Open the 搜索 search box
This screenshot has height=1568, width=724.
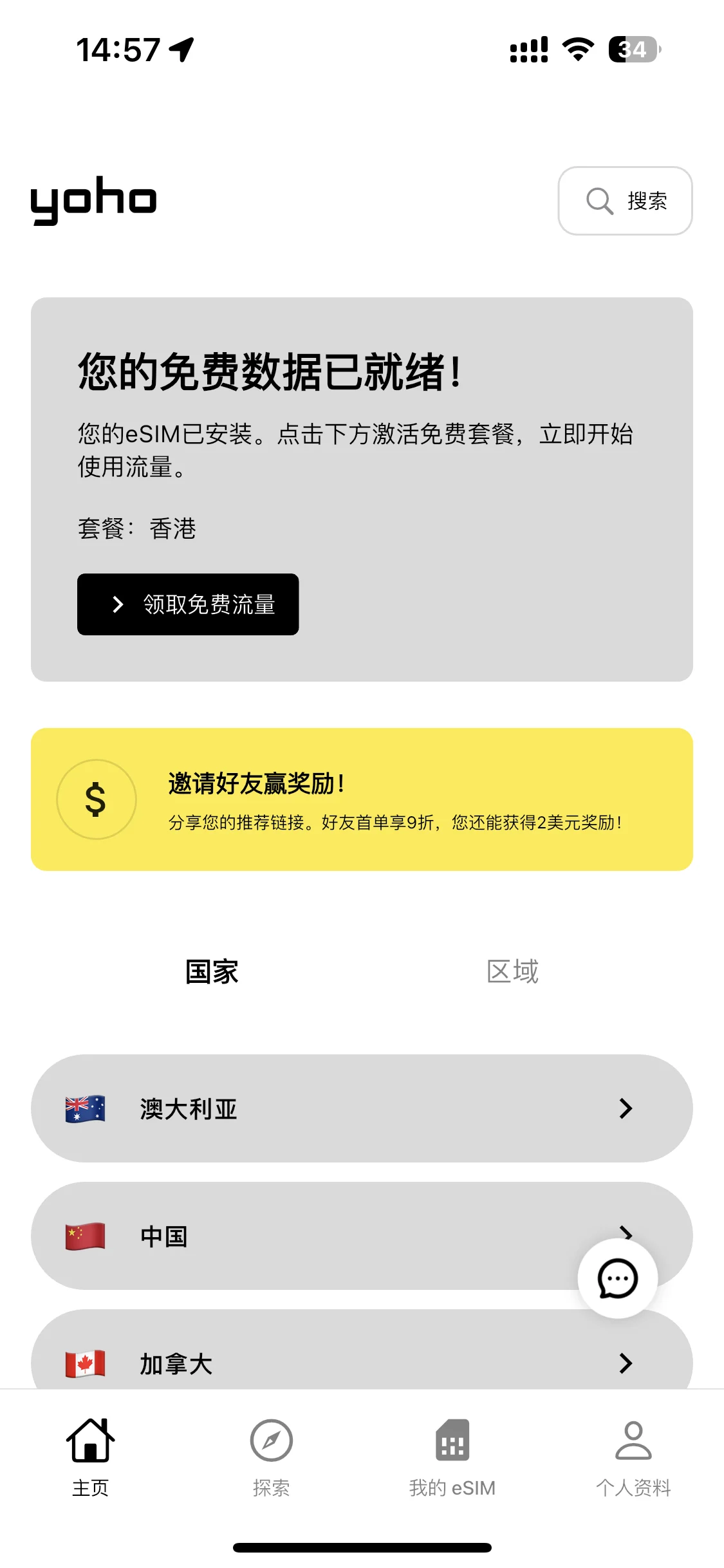click(625, 201)
